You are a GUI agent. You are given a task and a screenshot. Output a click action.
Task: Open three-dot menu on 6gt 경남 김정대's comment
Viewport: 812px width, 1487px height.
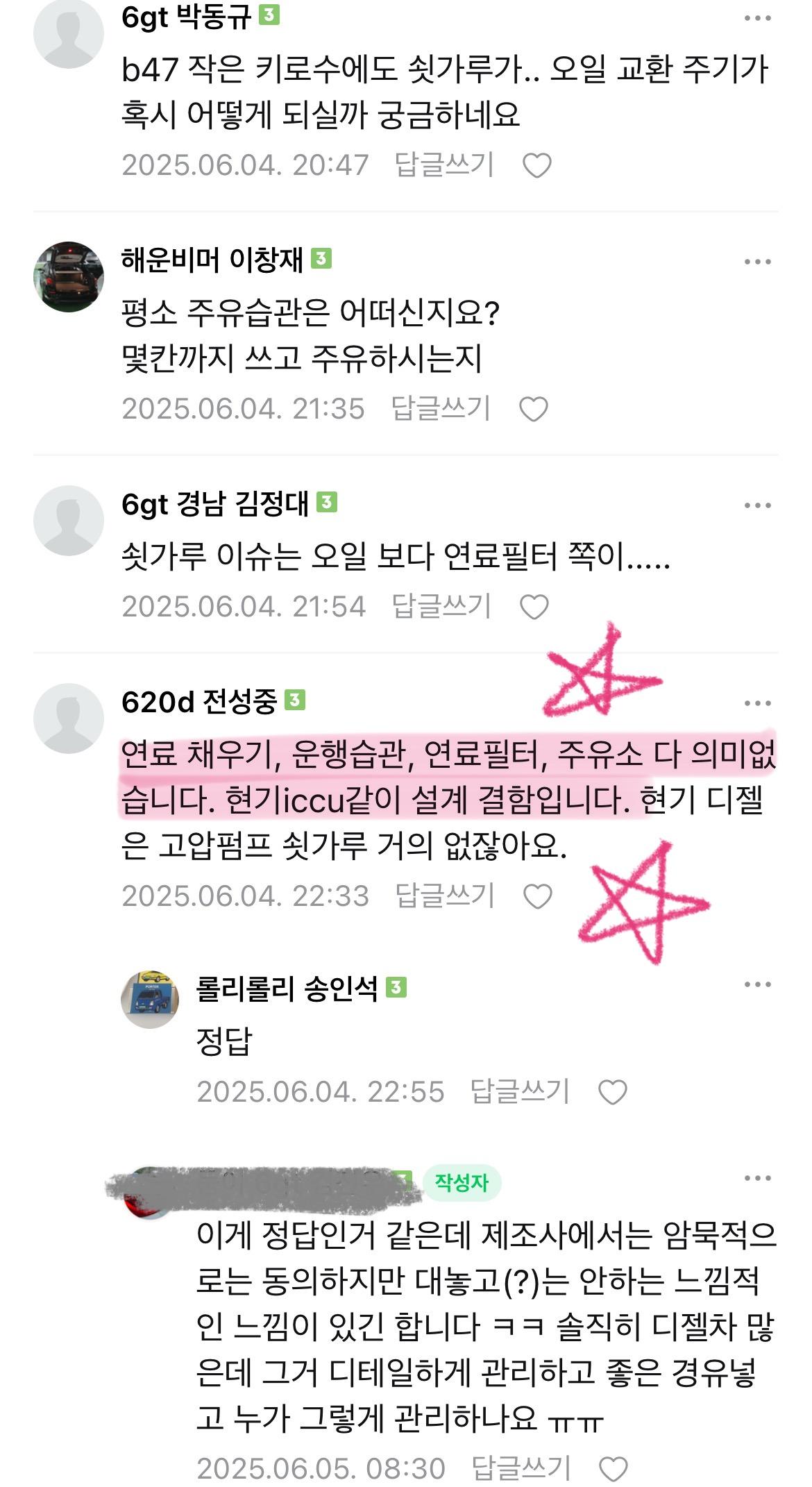coord(757,505)
